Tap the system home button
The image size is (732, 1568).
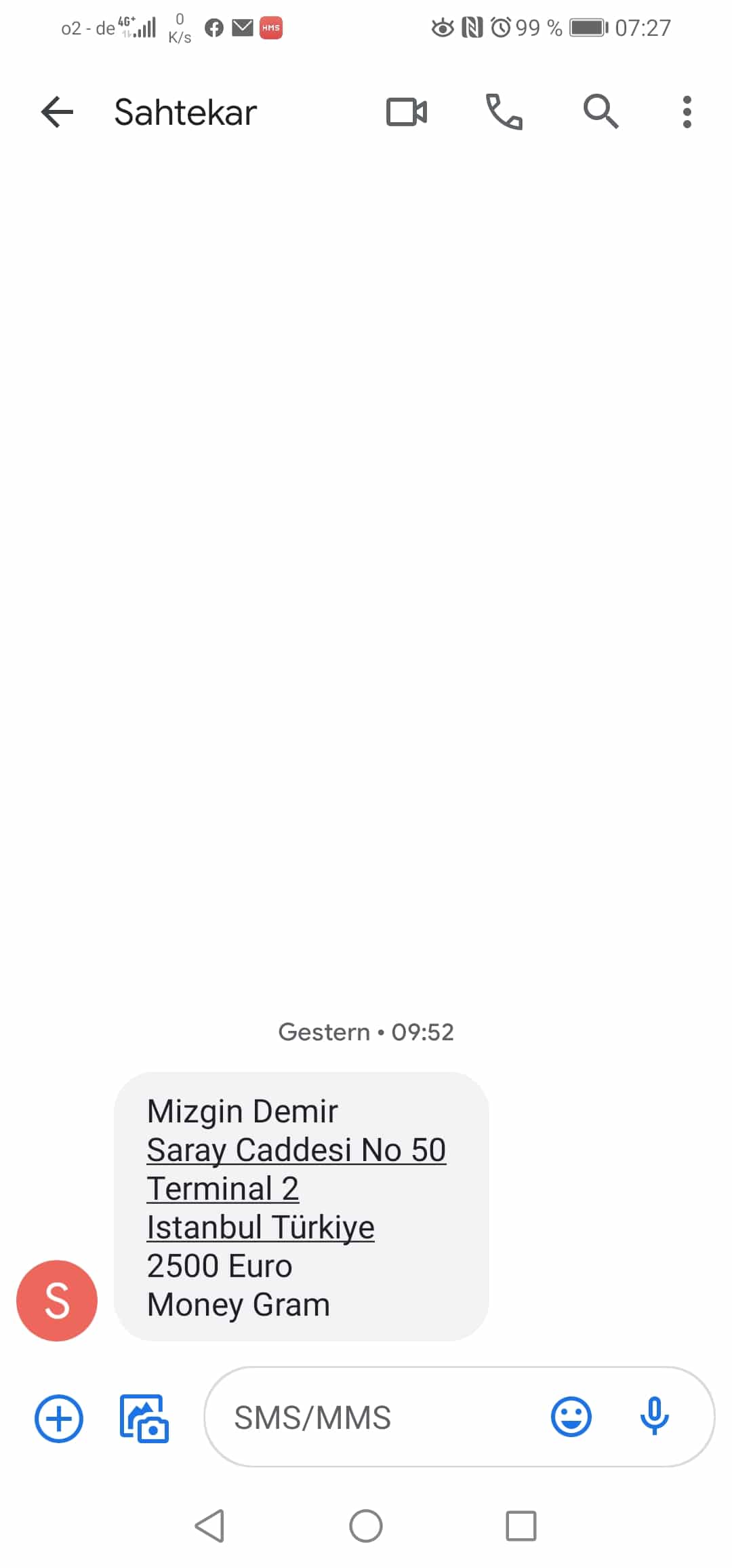366,1527
